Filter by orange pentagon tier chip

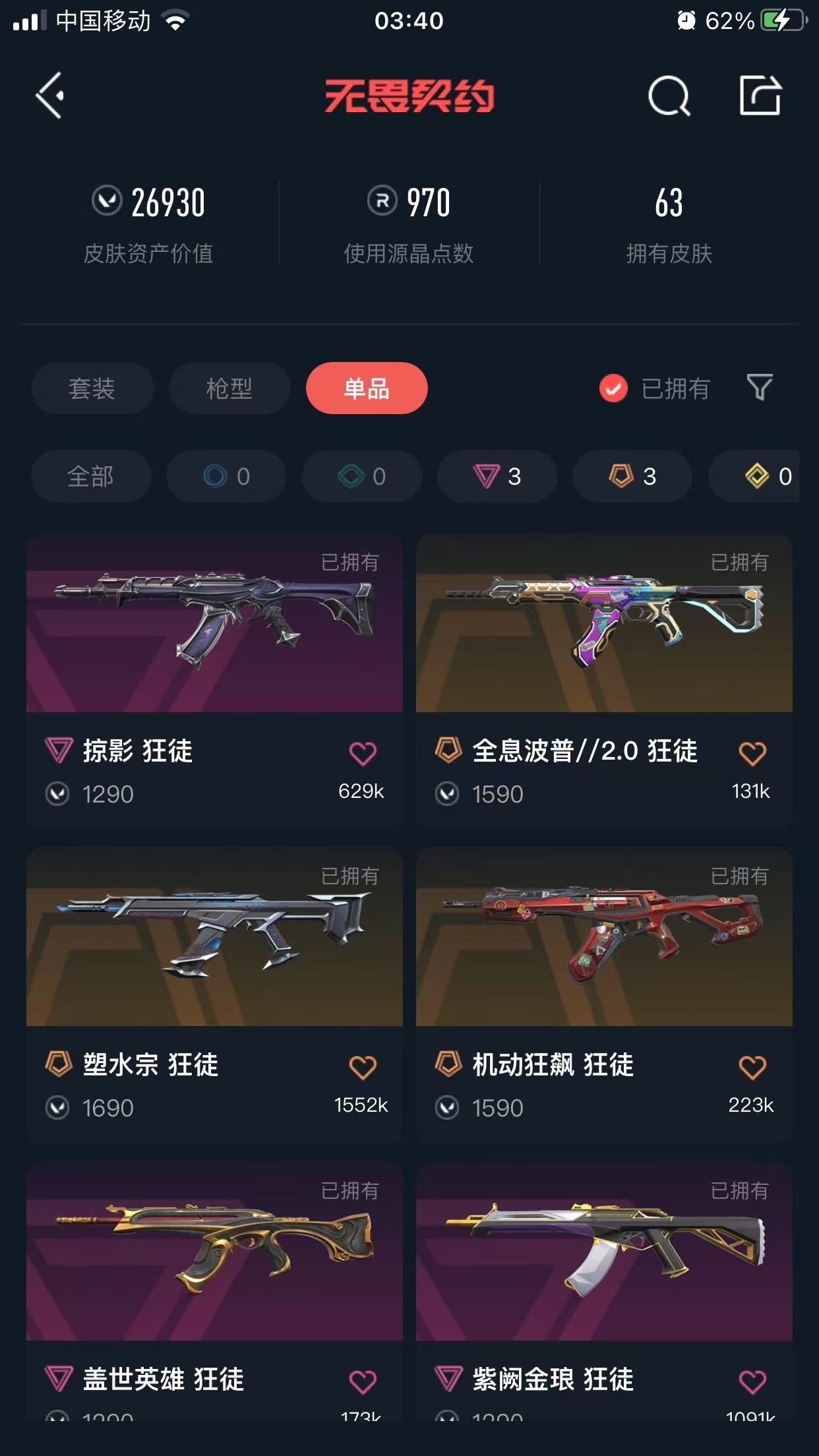(x=632, y=476)
